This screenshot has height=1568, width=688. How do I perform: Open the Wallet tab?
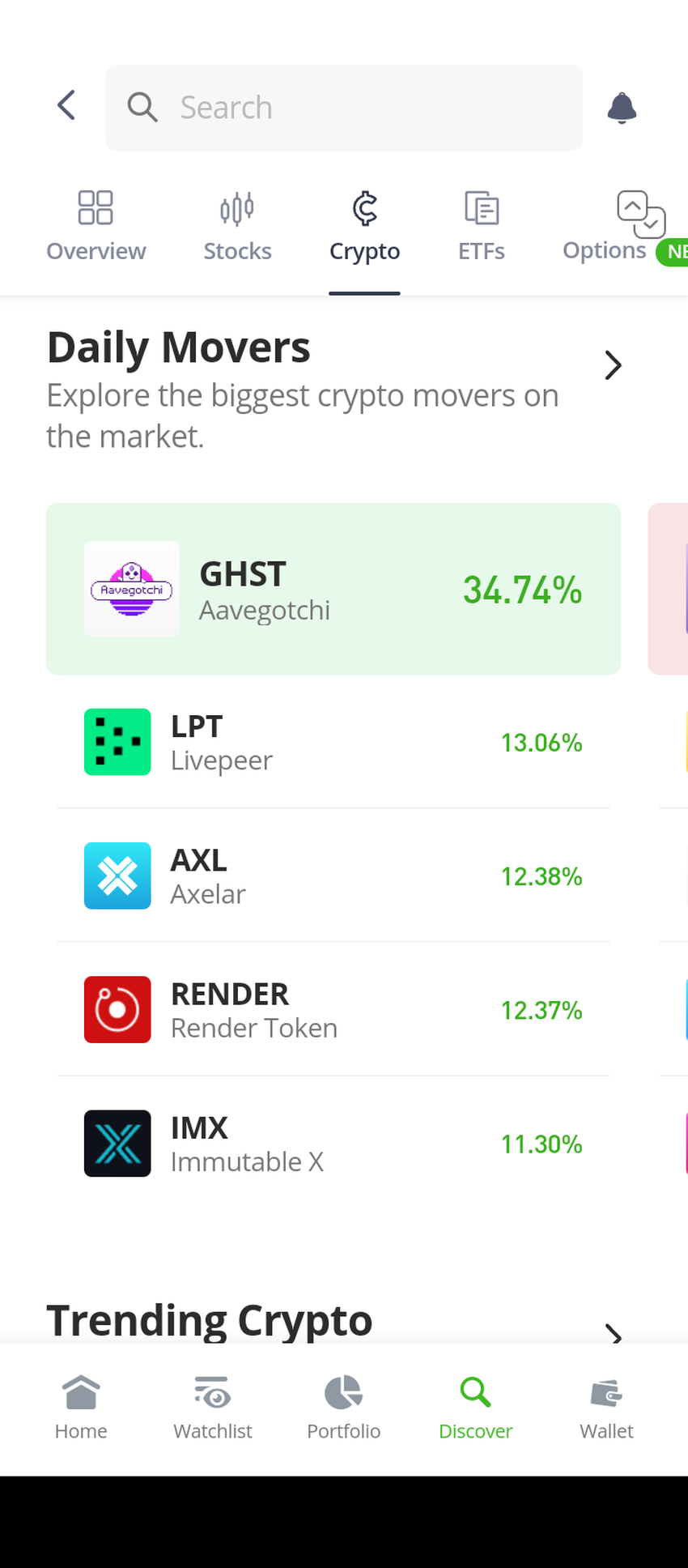pos(606,1408)
